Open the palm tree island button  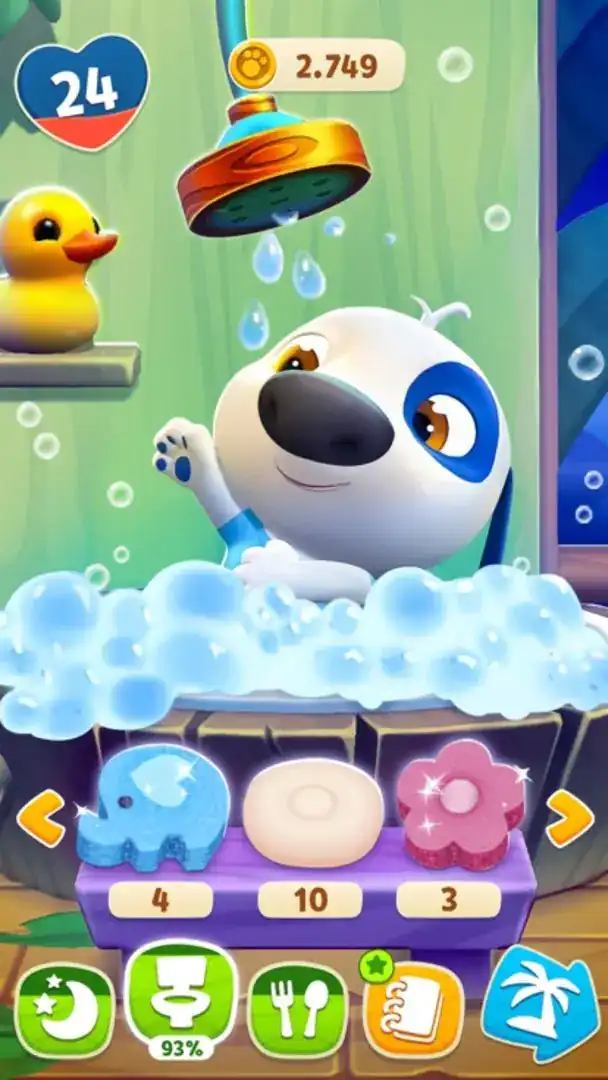point(540,1003)
